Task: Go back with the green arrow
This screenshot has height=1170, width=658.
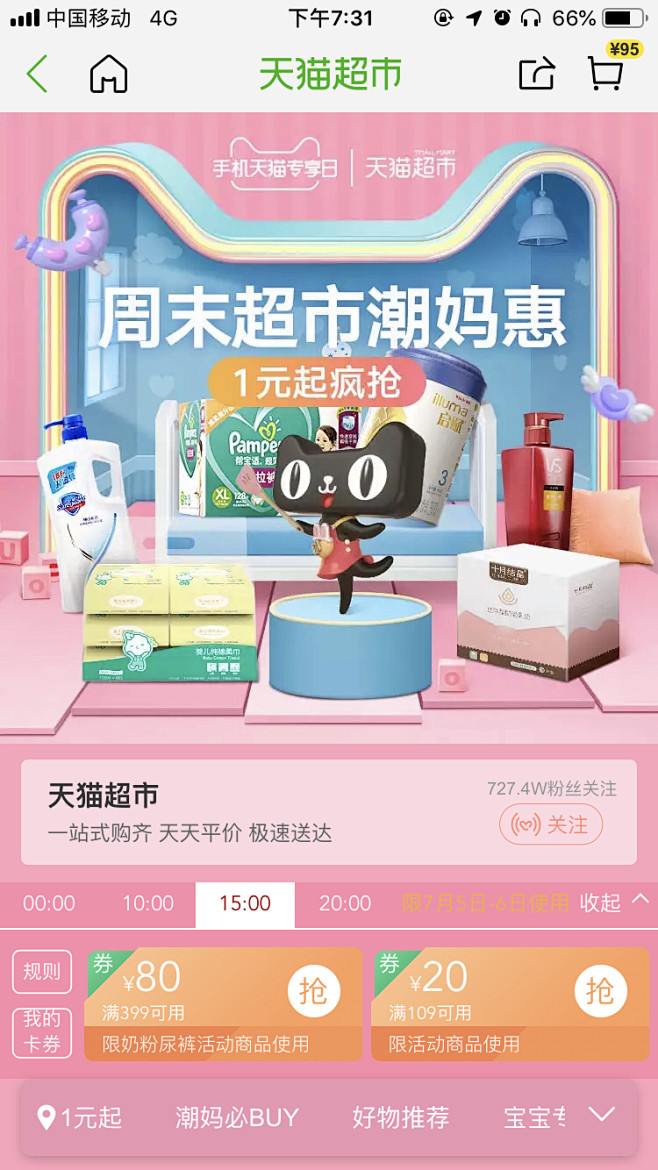Action: (x=37, y=74)
